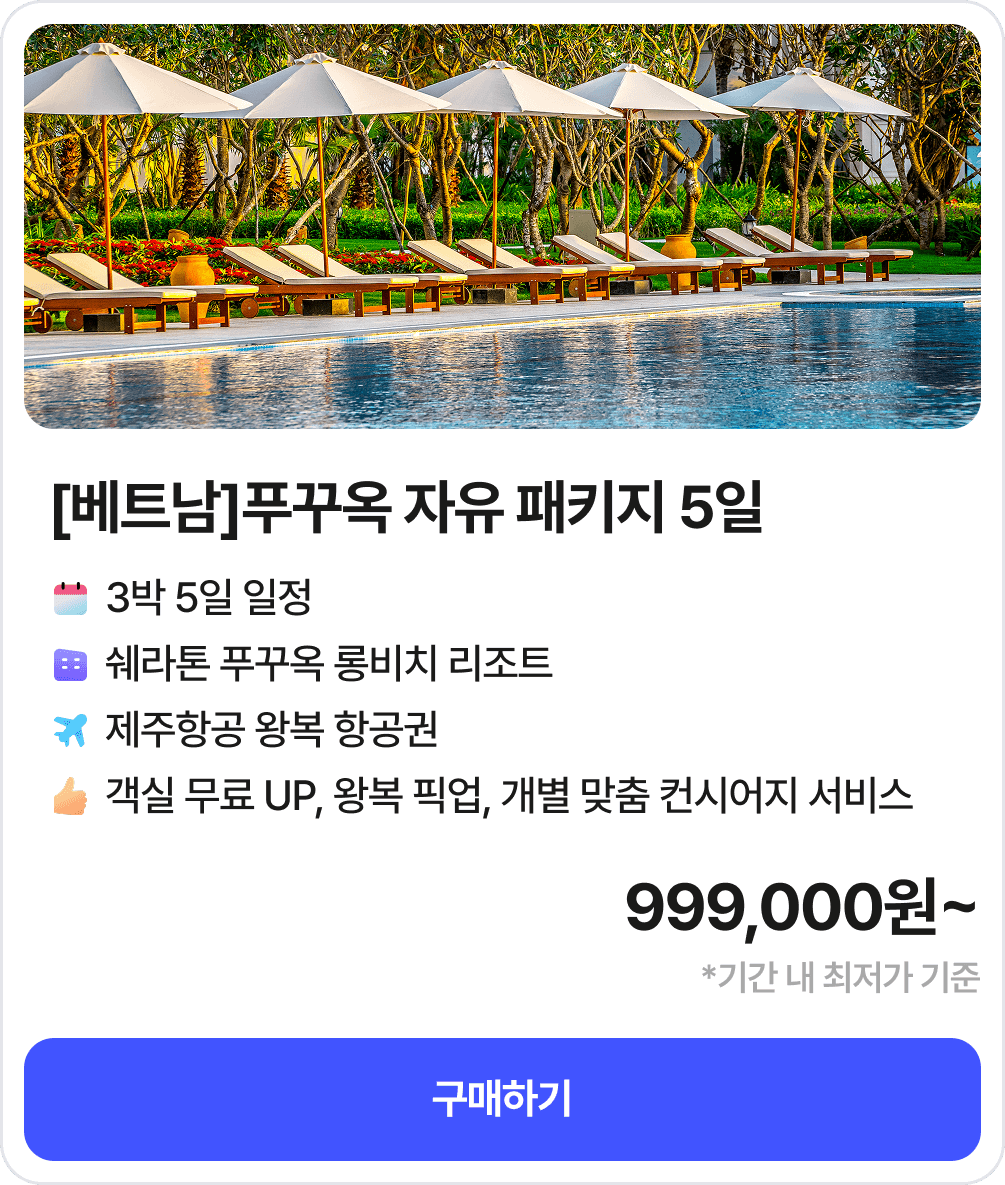Open the 푸꾸옥 resort pool photo
Viewport: 1005px width, 1185px height.
502,227
